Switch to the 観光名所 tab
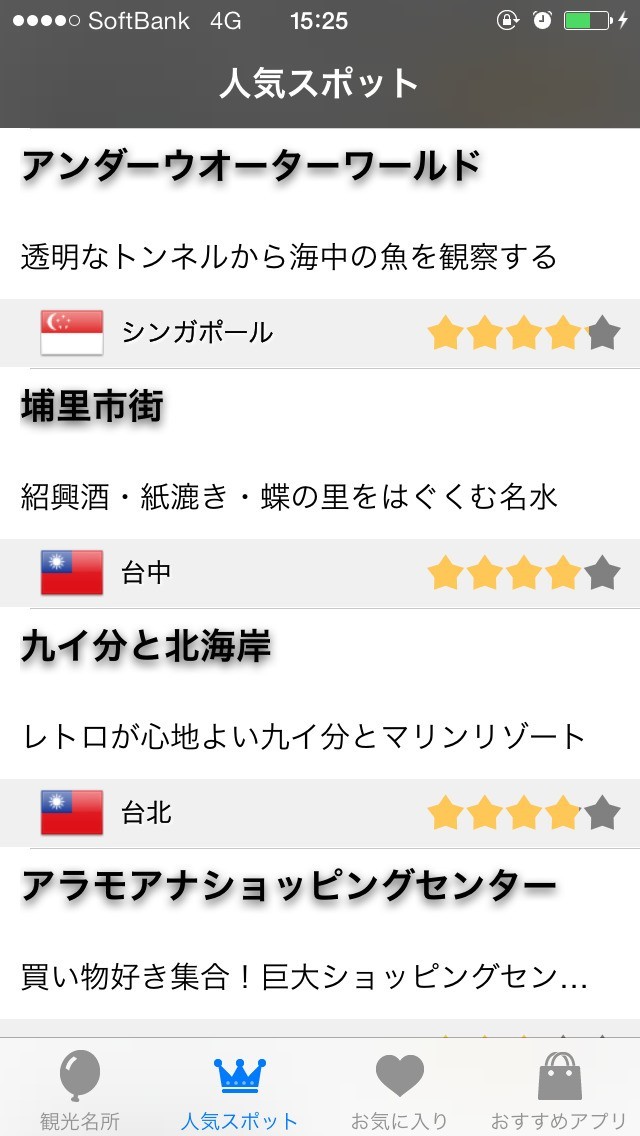Image resolution: width=640 pixels, height=1136 pixels. 80,1090
